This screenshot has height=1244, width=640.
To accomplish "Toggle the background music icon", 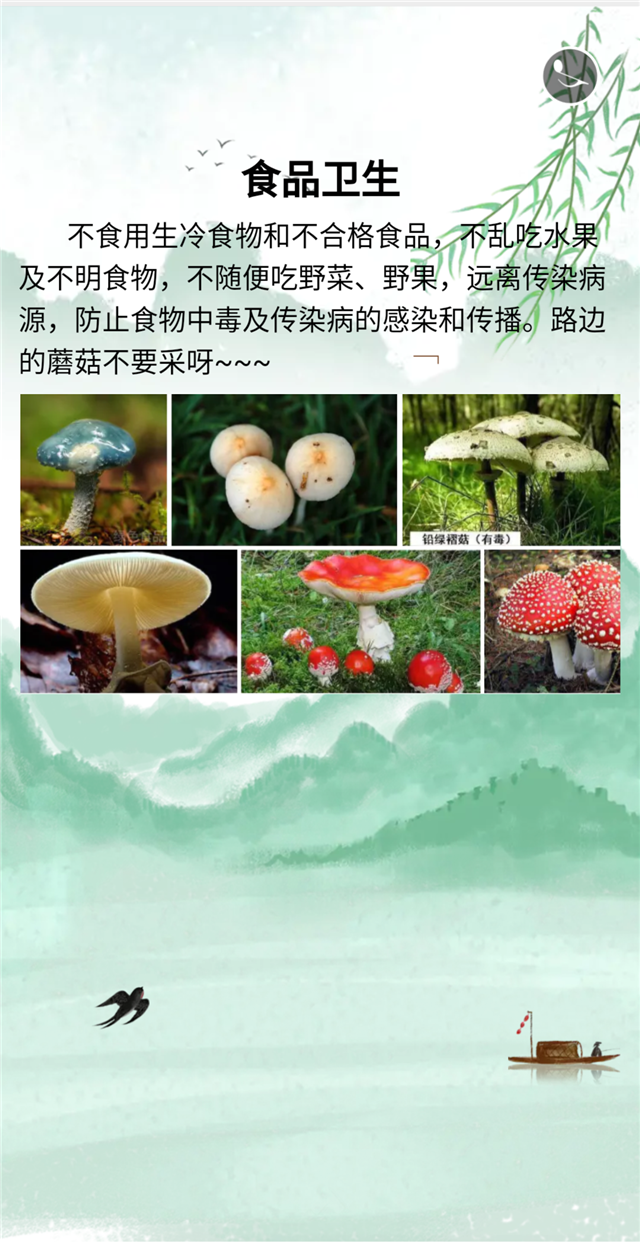I will [x=570, y=75].
